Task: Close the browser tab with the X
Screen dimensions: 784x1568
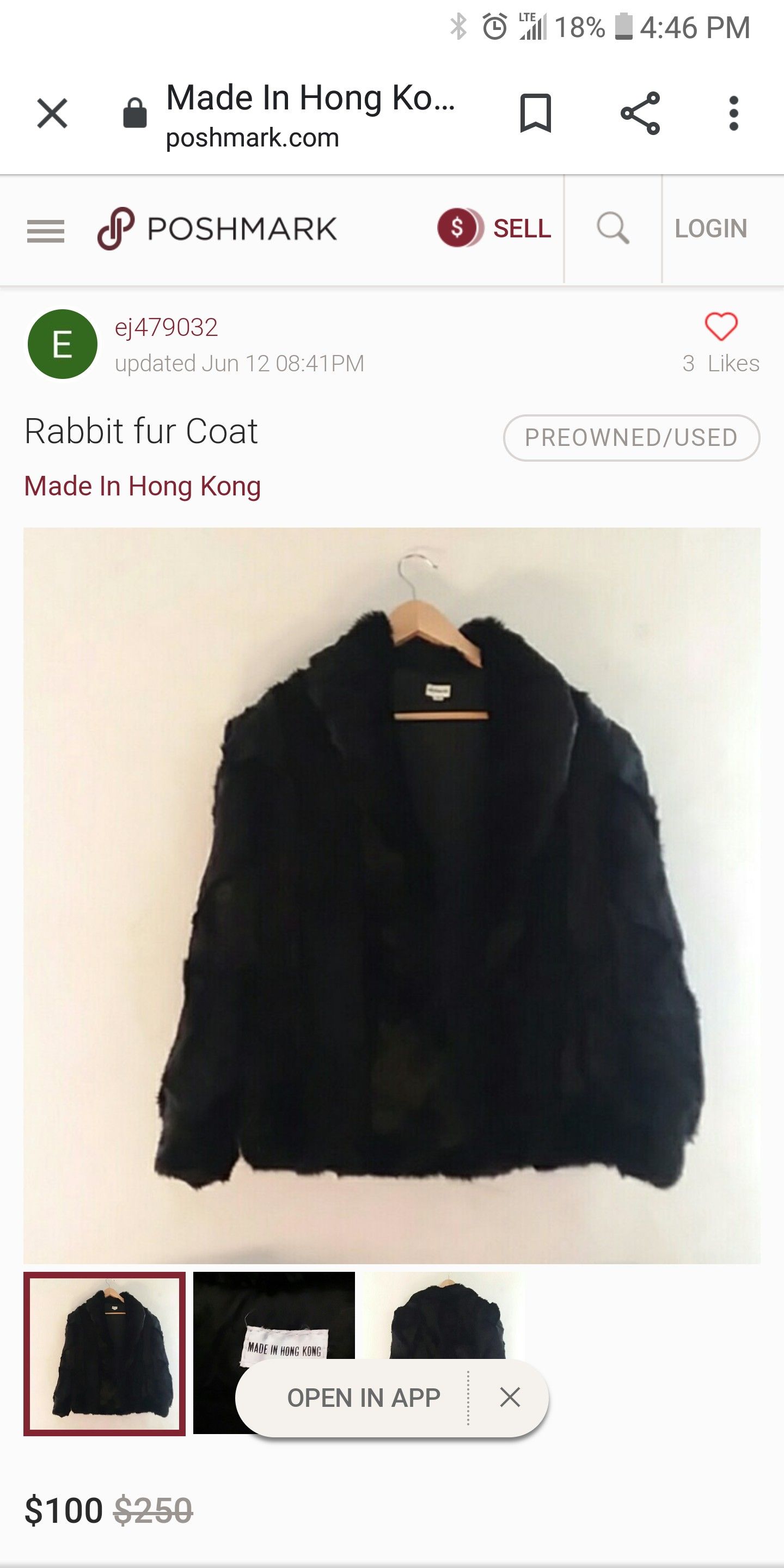Action: click(x=52, y=113)
